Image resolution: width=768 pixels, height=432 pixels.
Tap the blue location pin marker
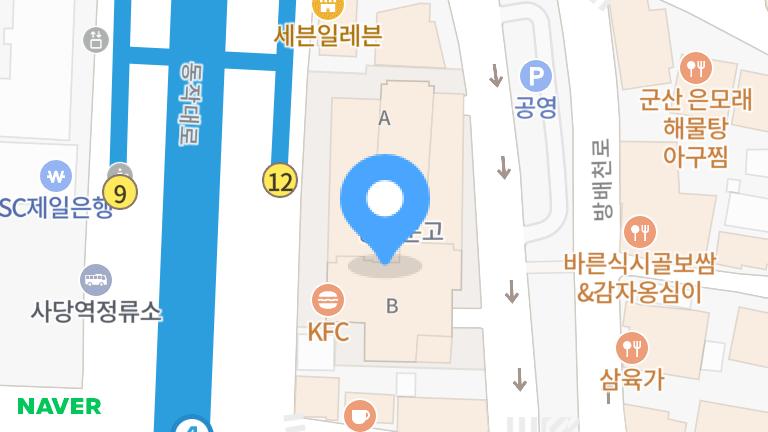(x=385, y=201)
